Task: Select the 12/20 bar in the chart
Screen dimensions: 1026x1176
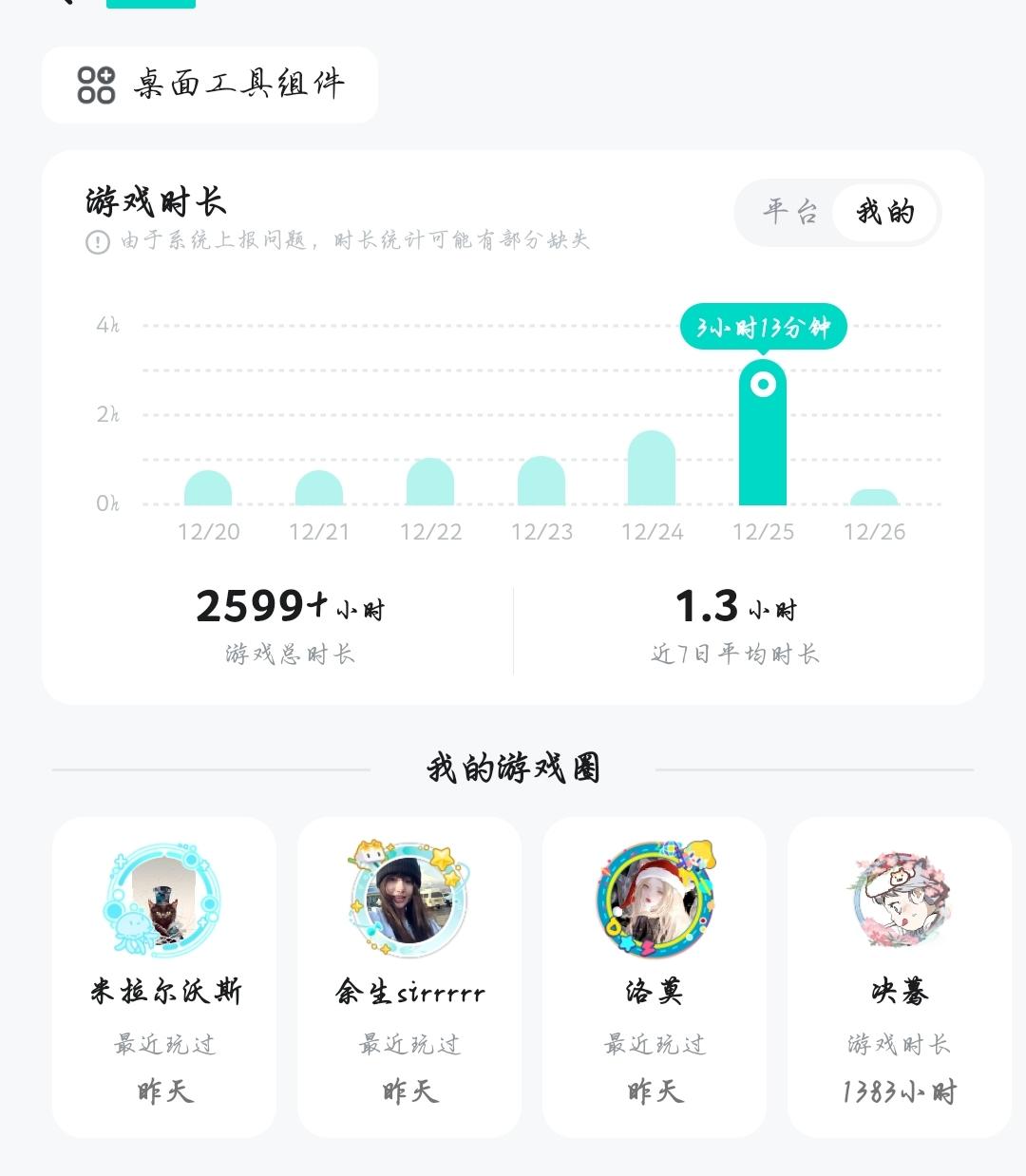Action: [x=208, y=487]
